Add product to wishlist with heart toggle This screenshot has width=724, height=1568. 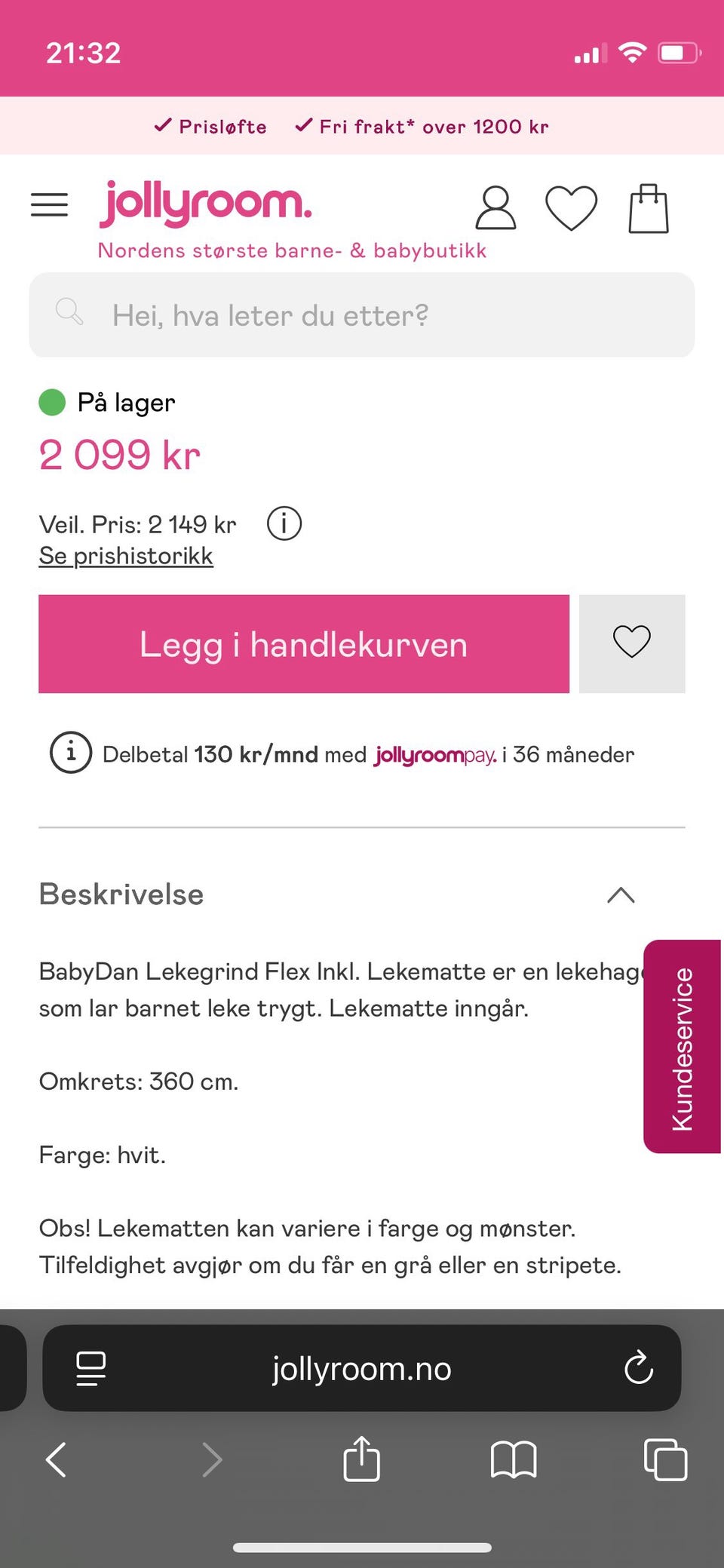(x=632, y=643)
